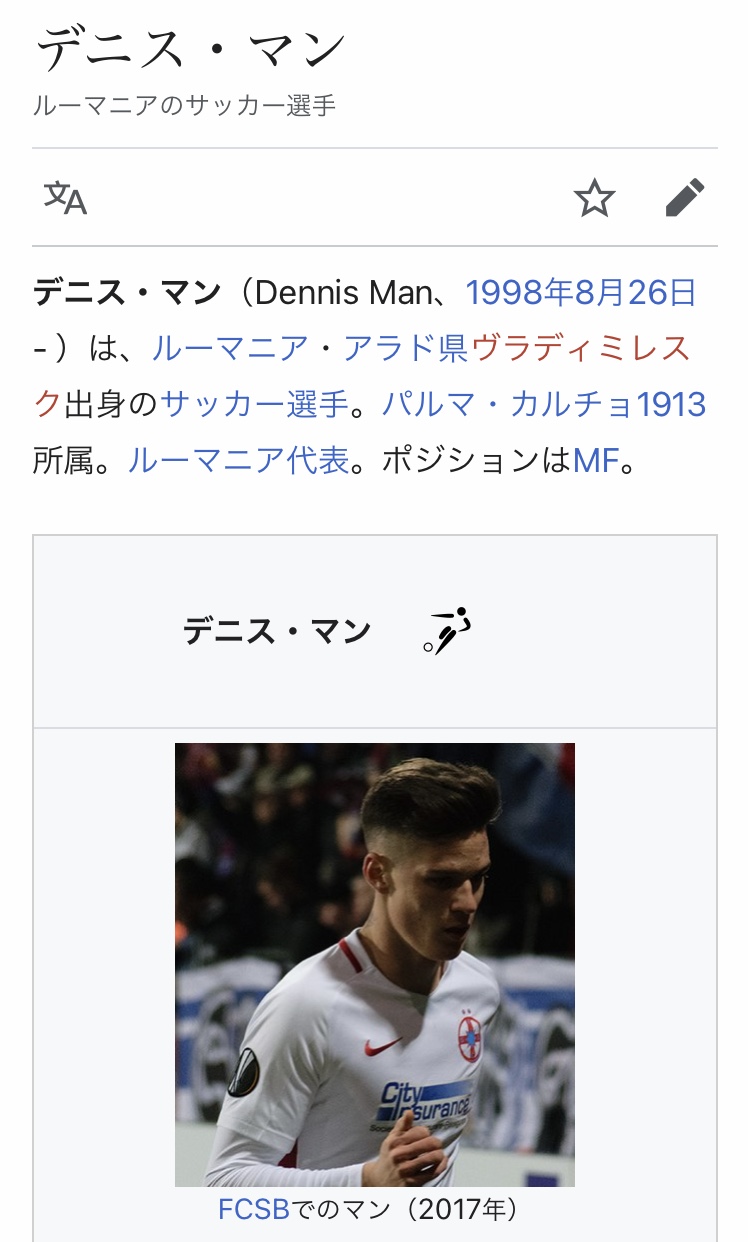Add this article to the watchlist
Viewport: 748px width, 1242px height.
(x=594, y=198)
